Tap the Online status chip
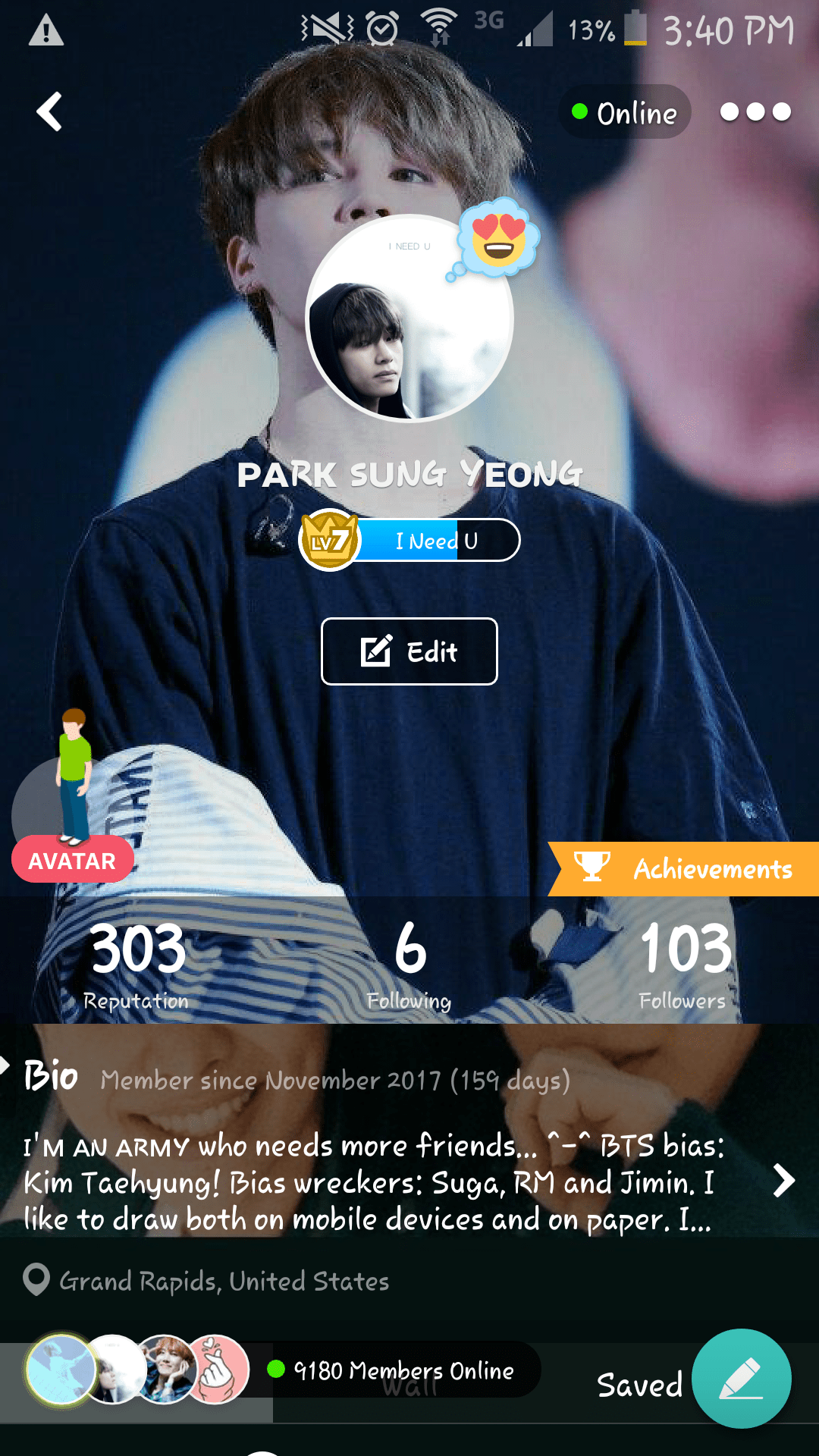 pyautogui.click(x=625, y=112)
